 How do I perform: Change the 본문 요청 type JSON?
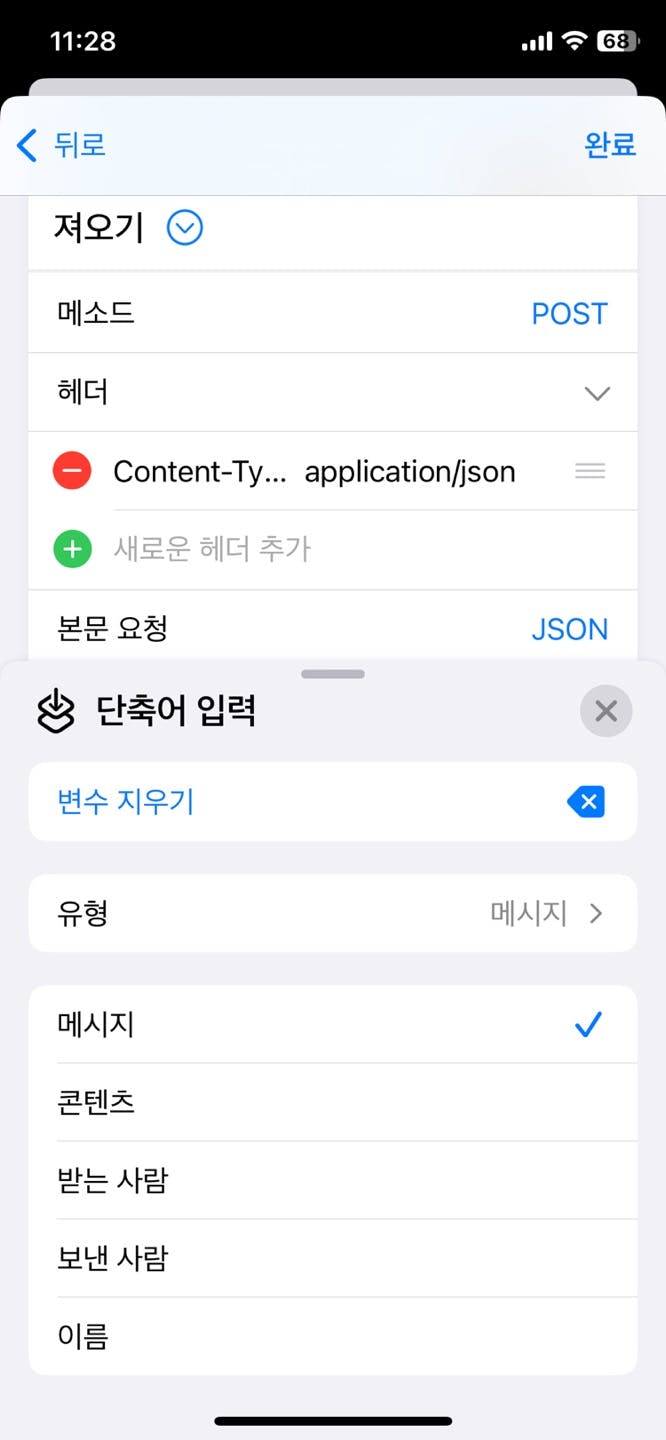click(x=569, y=629)
